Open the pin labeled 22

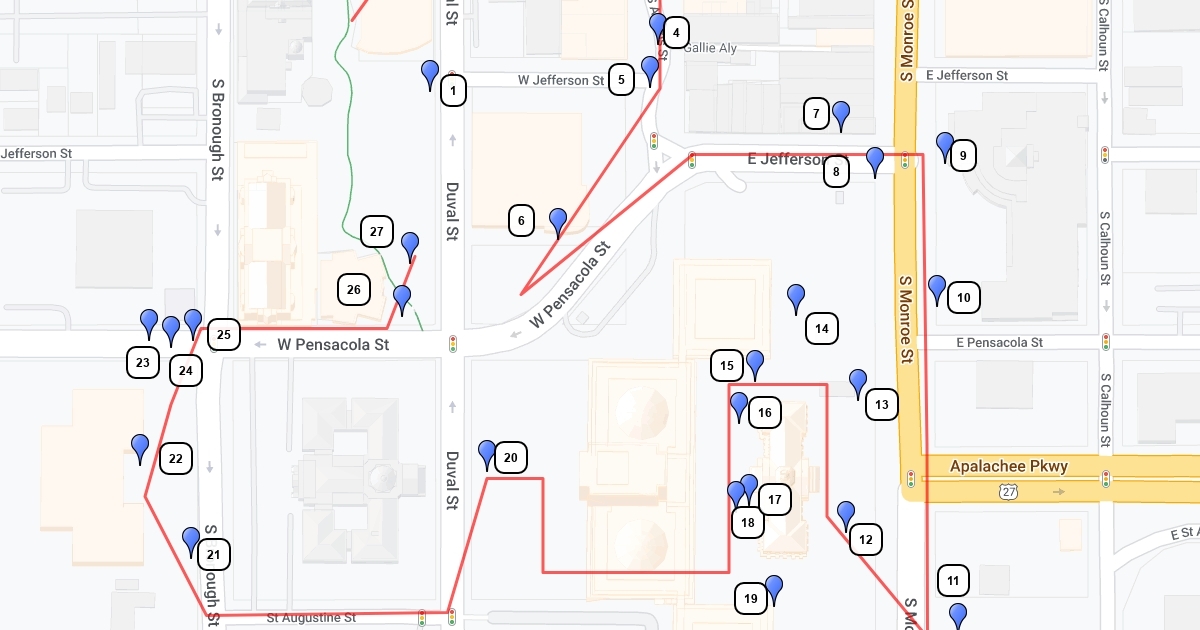click(x=140, y=448)
